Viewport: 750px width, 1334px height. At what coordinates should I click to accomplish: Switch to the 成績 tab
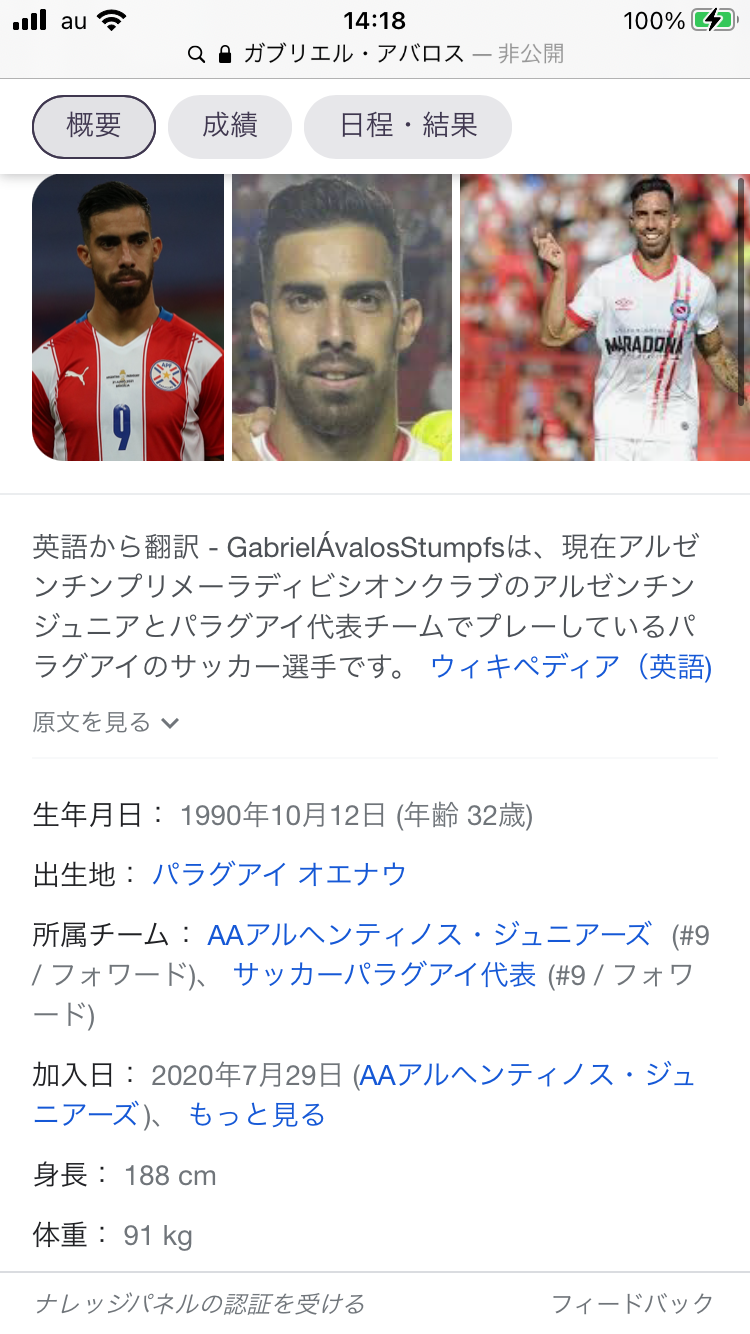[x=229, y=126]
